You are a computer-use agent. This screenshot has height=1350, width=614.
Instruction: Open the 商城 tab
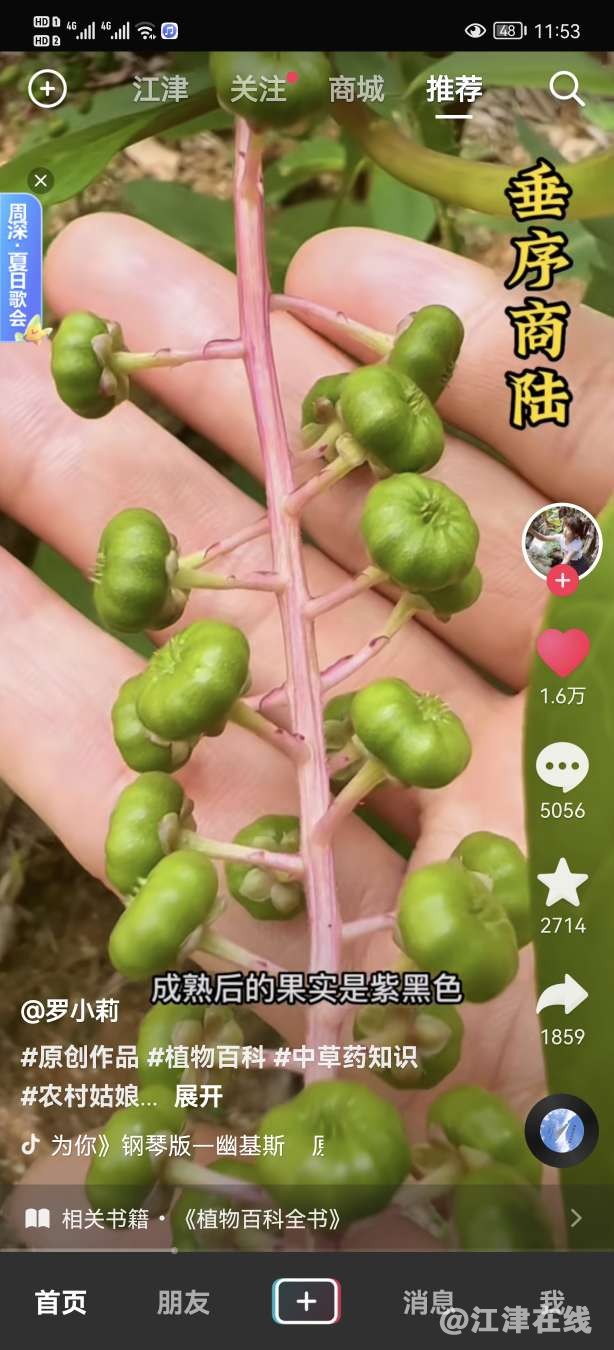[356, 90]
